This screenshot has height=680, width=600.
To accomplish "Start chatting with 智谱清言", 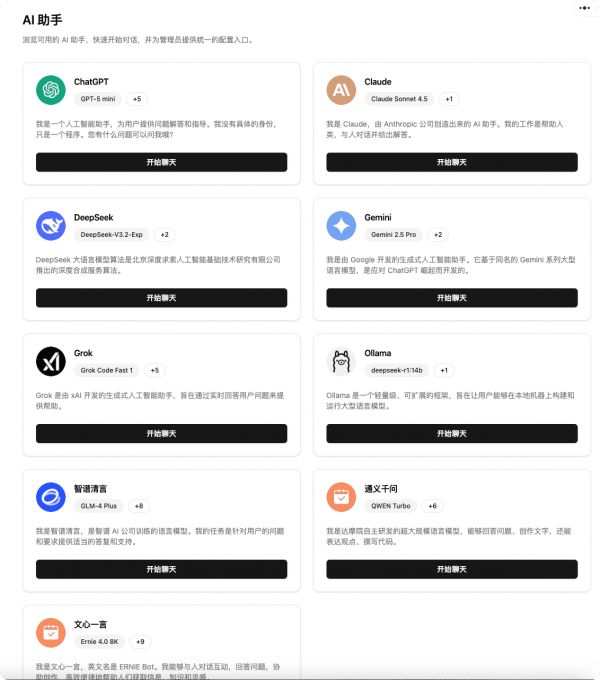I will (x=161, y=569).
